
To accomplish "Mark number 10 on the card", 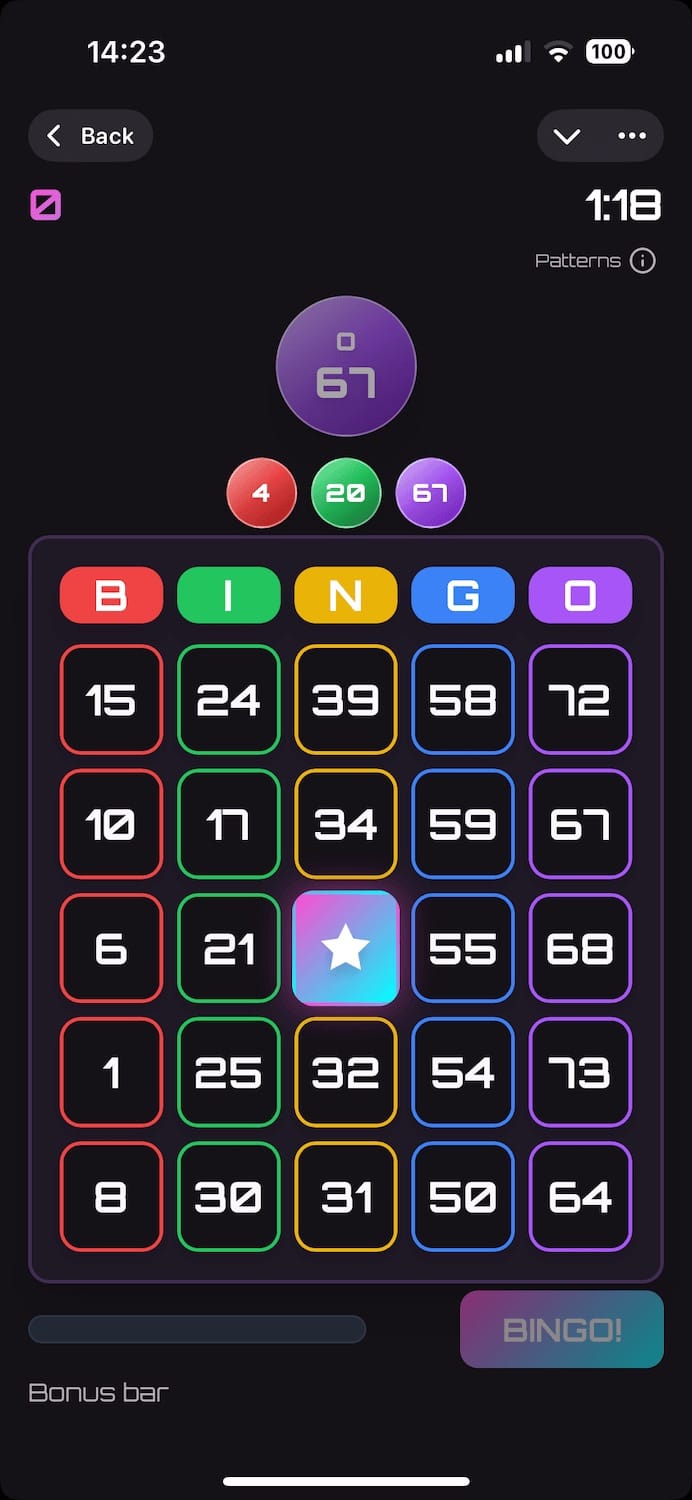I will 111,824.
